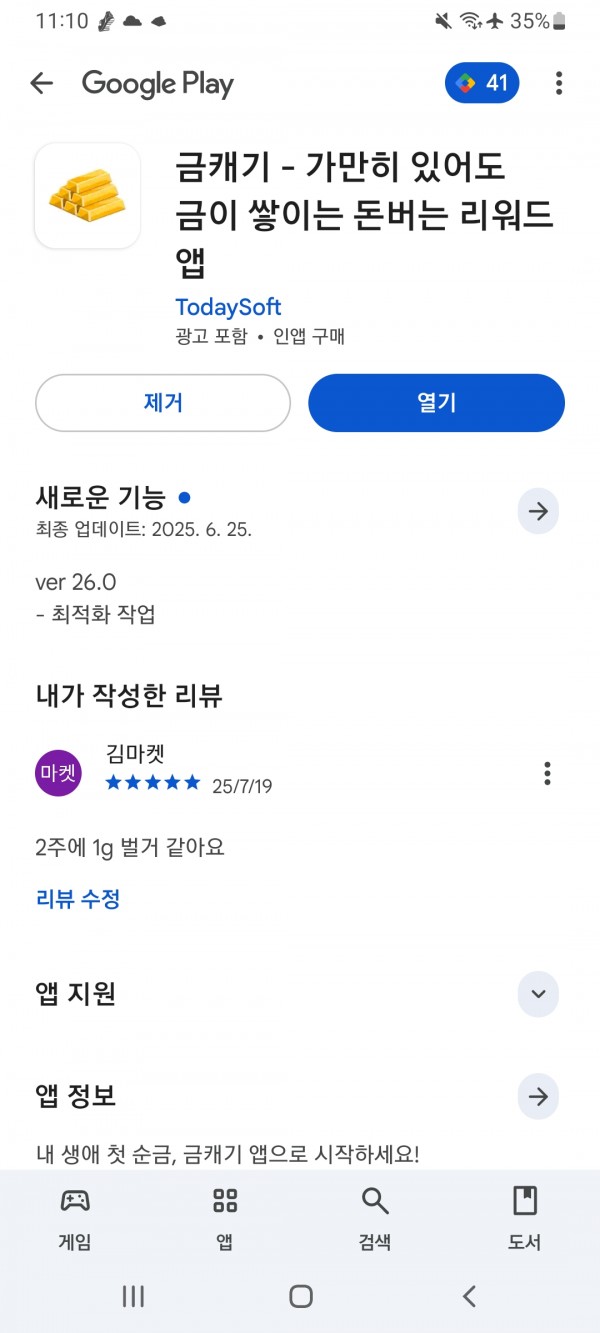Go back using the top-left arrow

tap(41, 83)
